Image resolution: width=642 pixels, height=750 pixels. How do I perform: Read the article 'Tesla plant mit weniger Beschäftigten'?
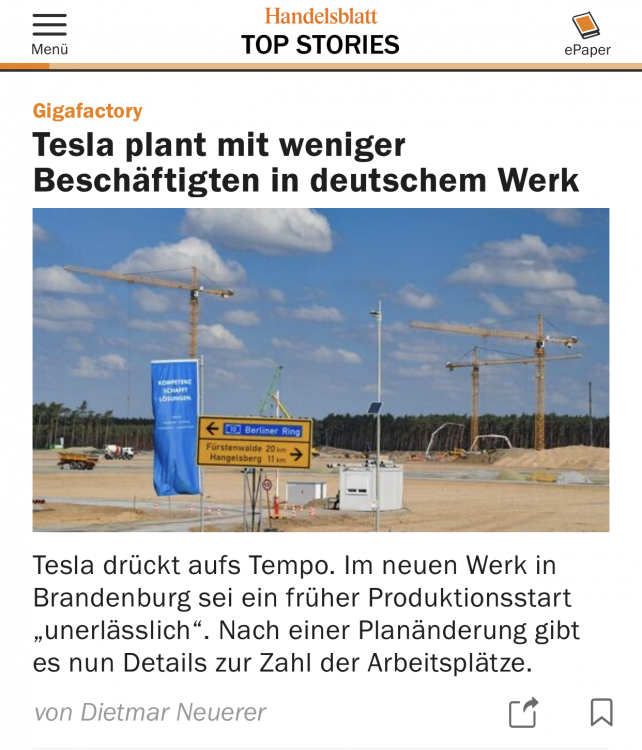[x=305, y=162]
